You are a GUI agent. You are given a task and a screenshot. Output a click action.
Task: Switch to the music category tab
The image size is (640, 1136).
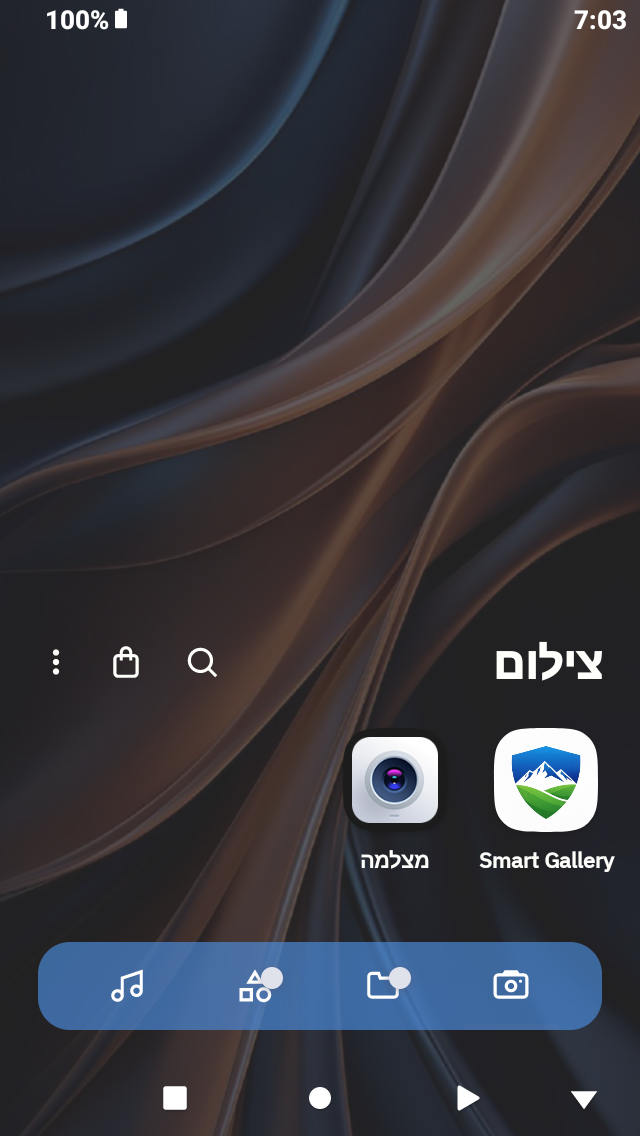[127, 986]
